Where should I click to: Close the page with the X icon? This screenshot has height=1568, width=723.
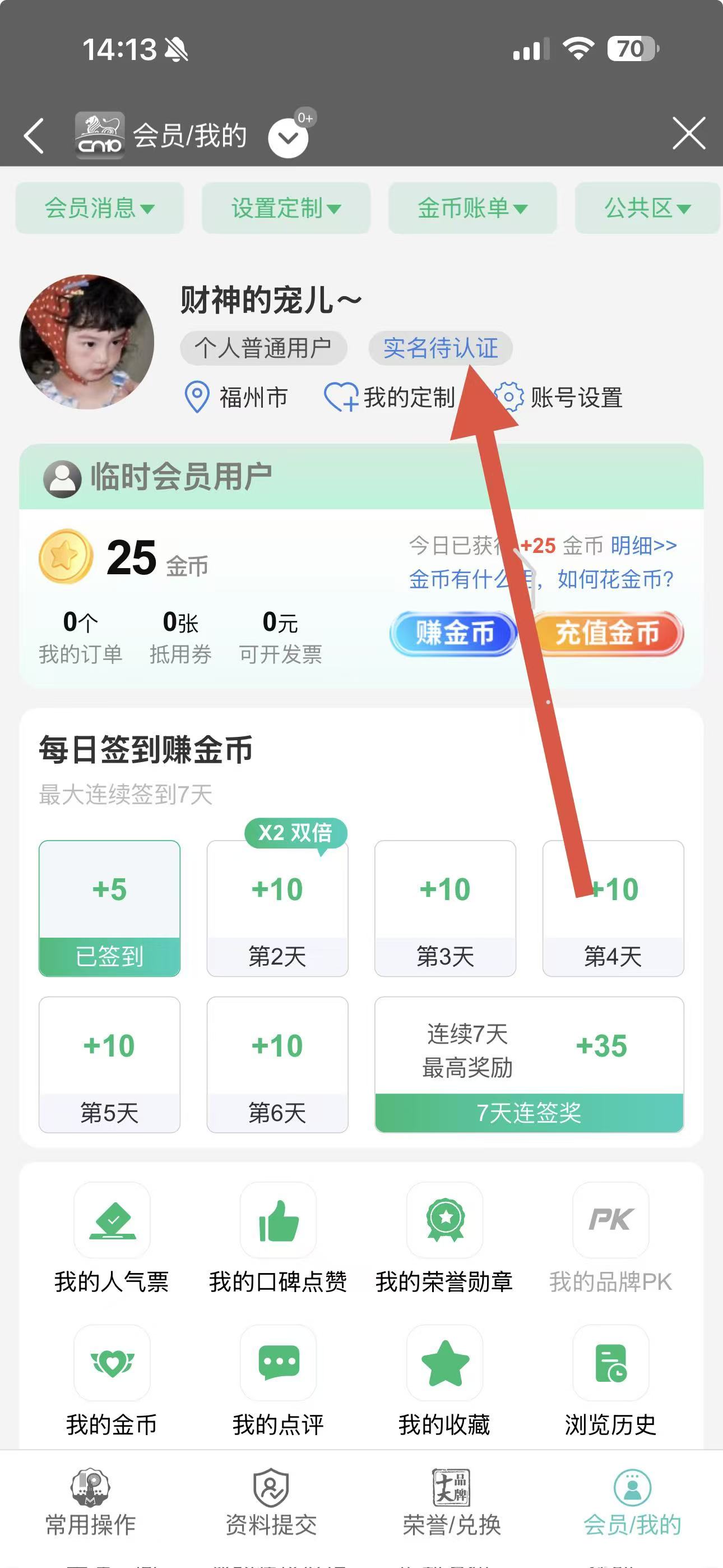click(x=688, y=133)
